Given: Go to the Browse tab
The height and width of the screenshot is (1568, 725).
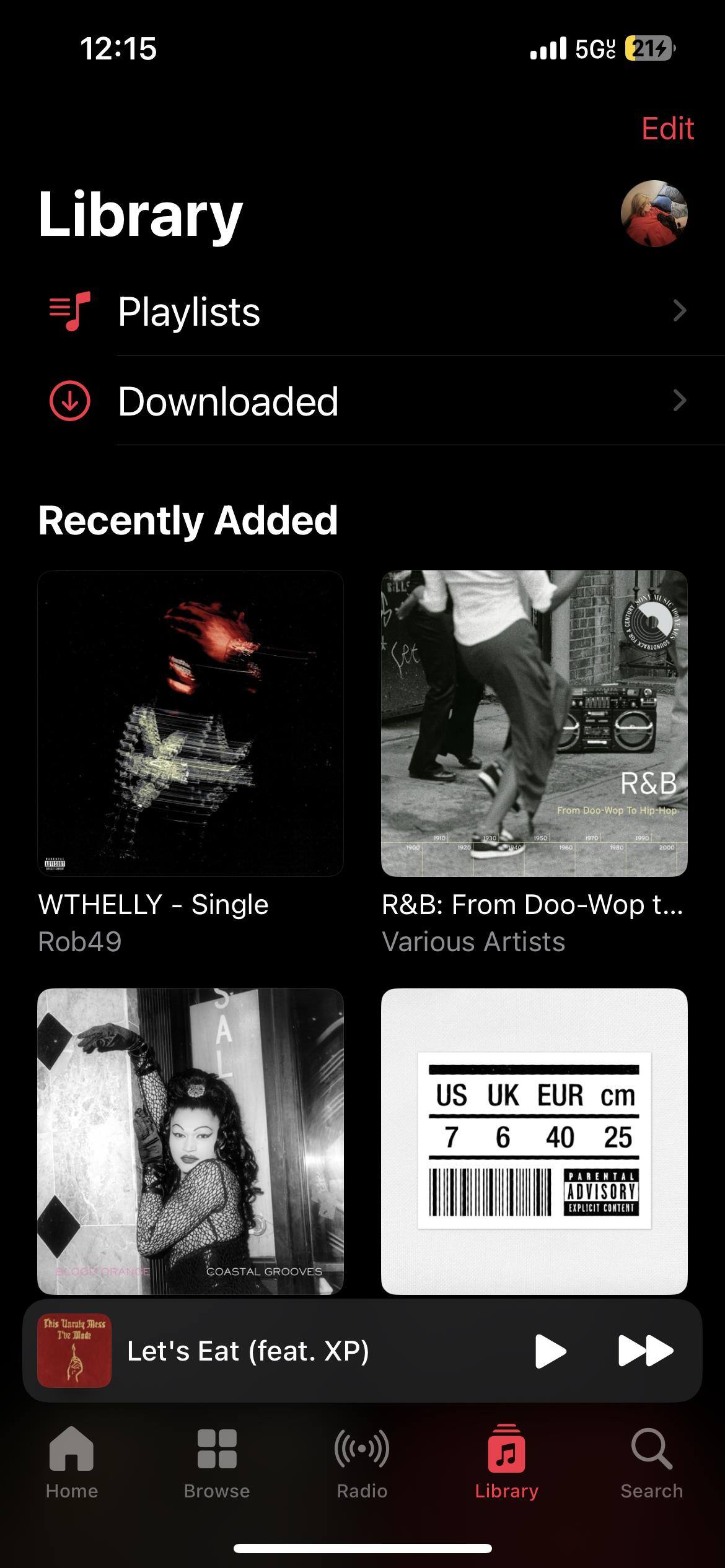Looking at the screenshot, I should [x=217, y=1463].
